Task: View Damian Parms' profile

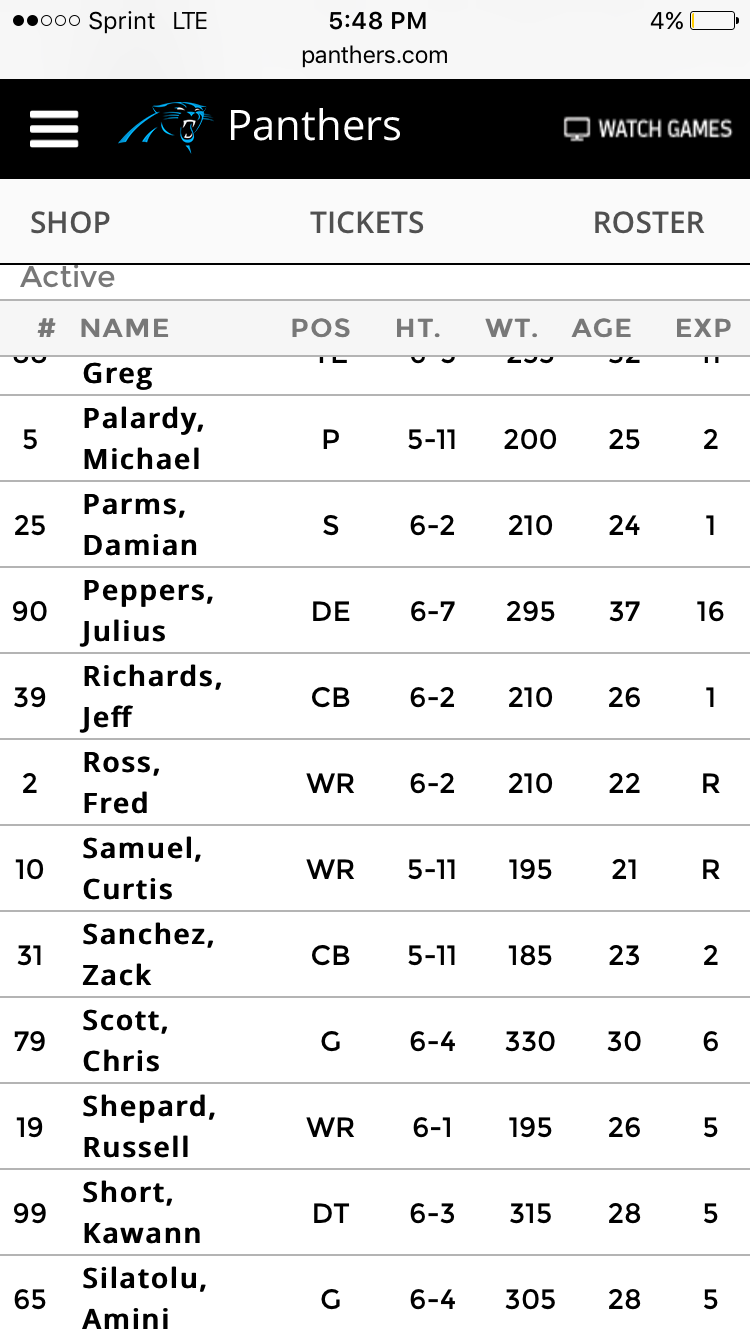Action: [140, 525]
